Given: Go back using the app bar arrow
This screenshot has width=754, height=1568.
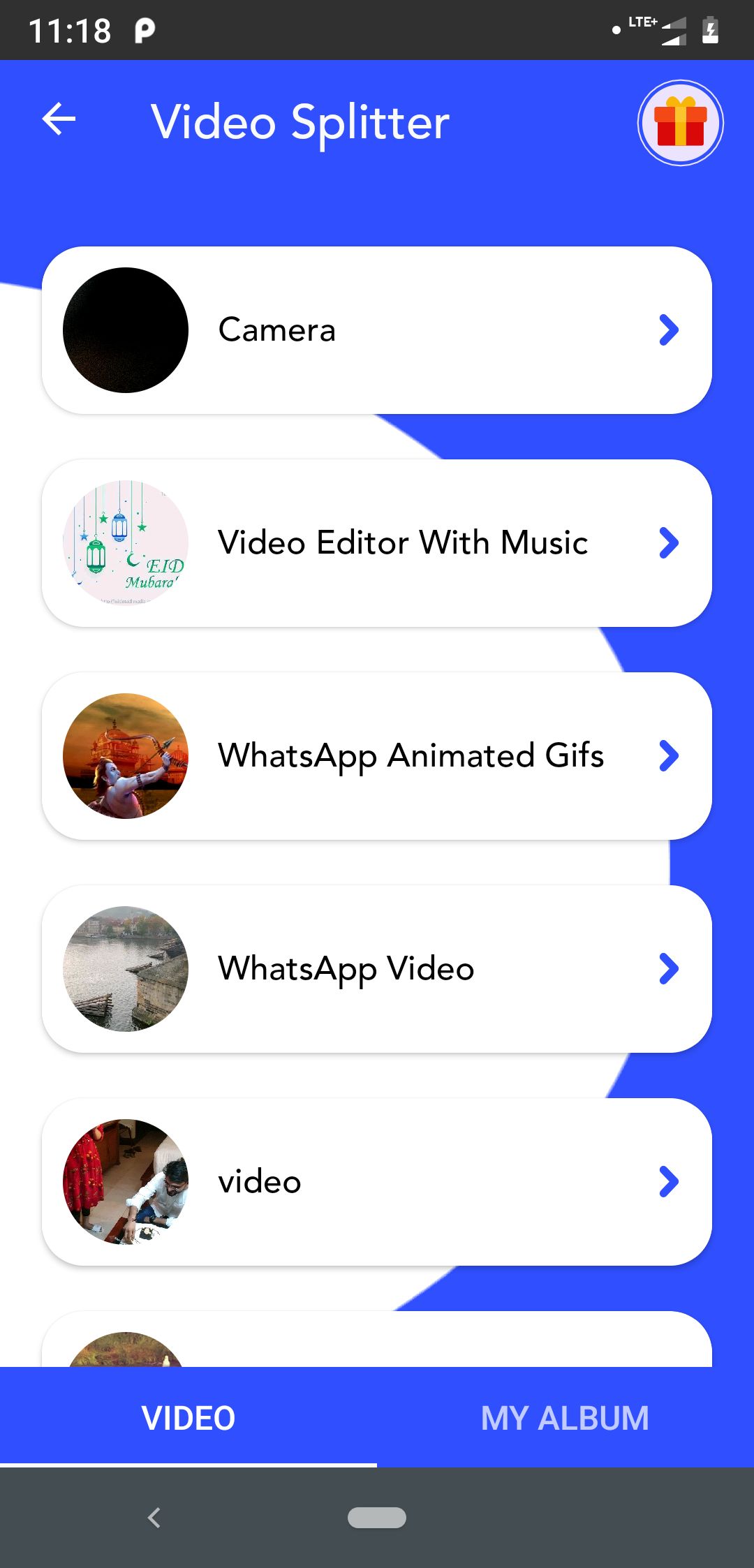Looking at the screenshot, I should coord(59,119).
